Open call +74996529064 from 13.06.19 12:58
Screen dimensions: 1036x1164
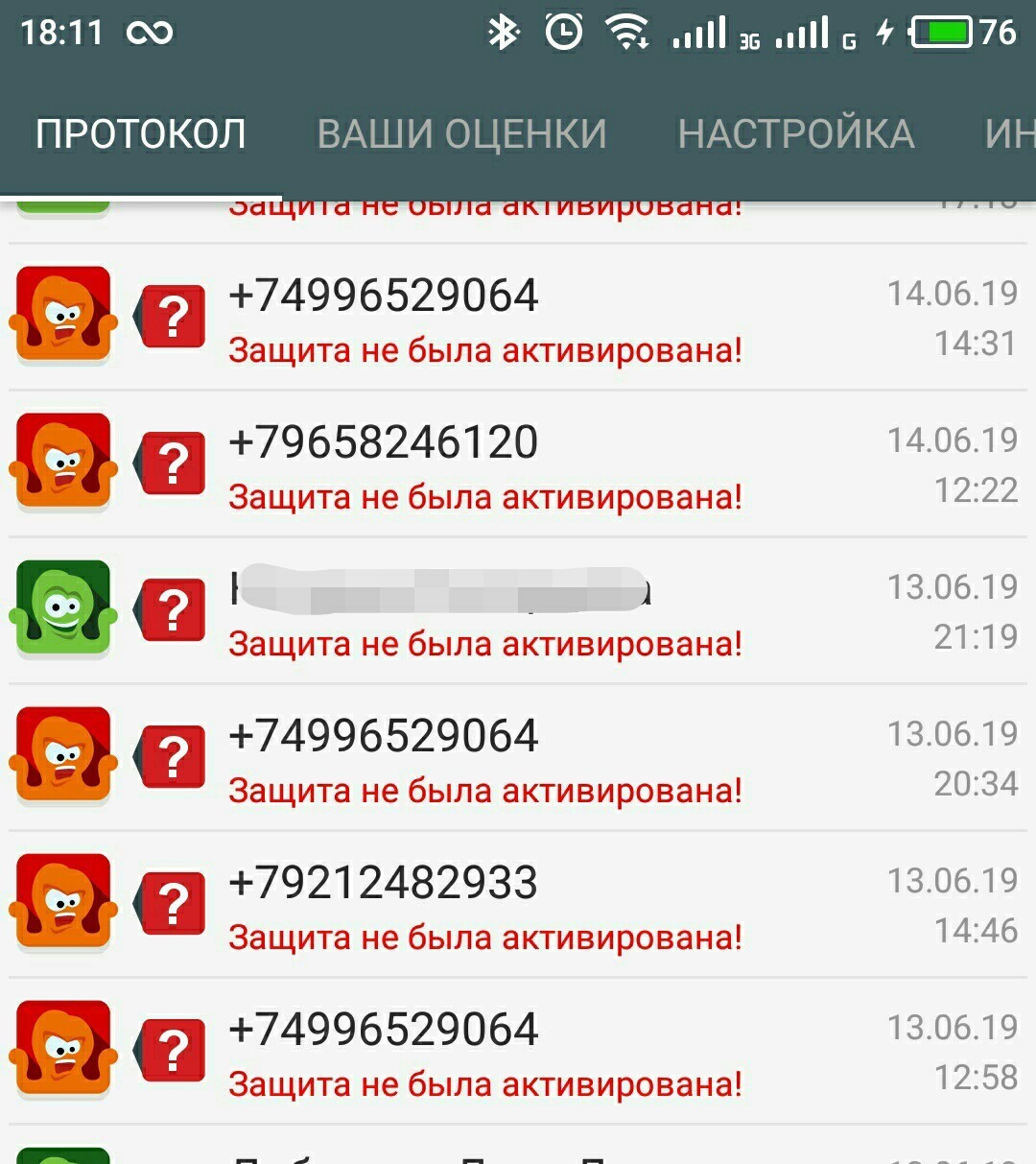coord(518,1053)
